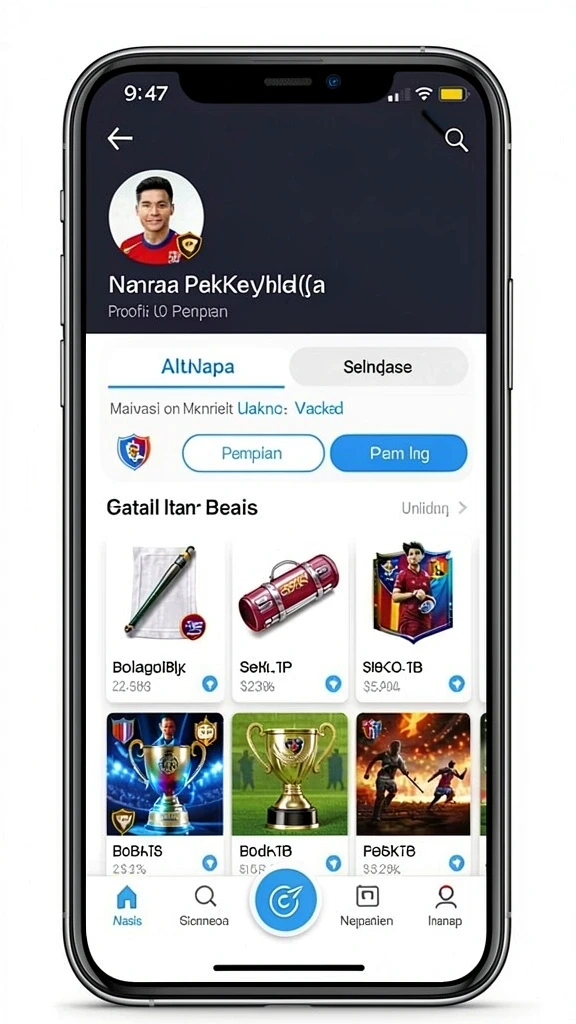Open the Nepanien tab
The width and height of the screenshot is (576, 1024).
click(x=367, y=906)
